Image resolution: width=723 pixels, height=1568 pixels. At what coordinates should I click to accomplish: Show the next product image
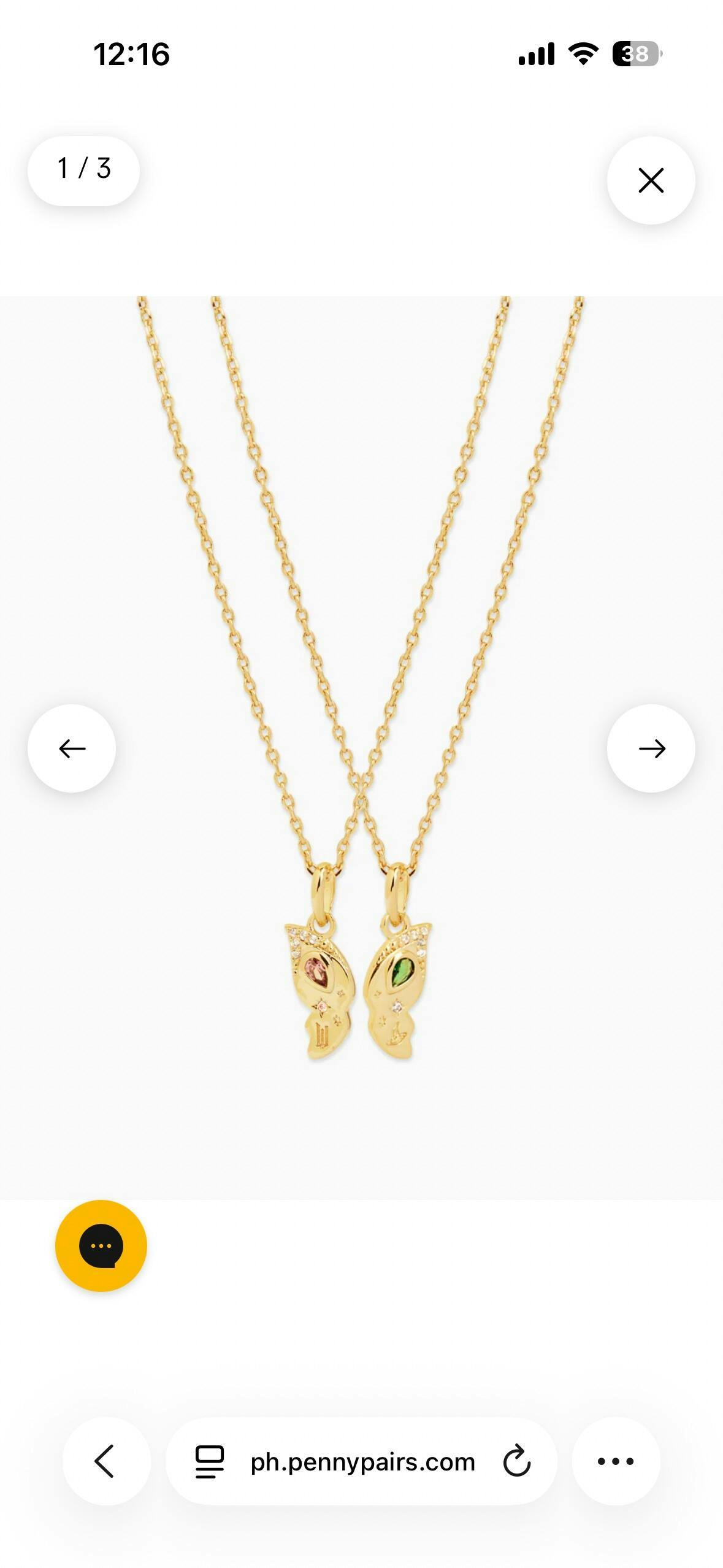point(651,748)
